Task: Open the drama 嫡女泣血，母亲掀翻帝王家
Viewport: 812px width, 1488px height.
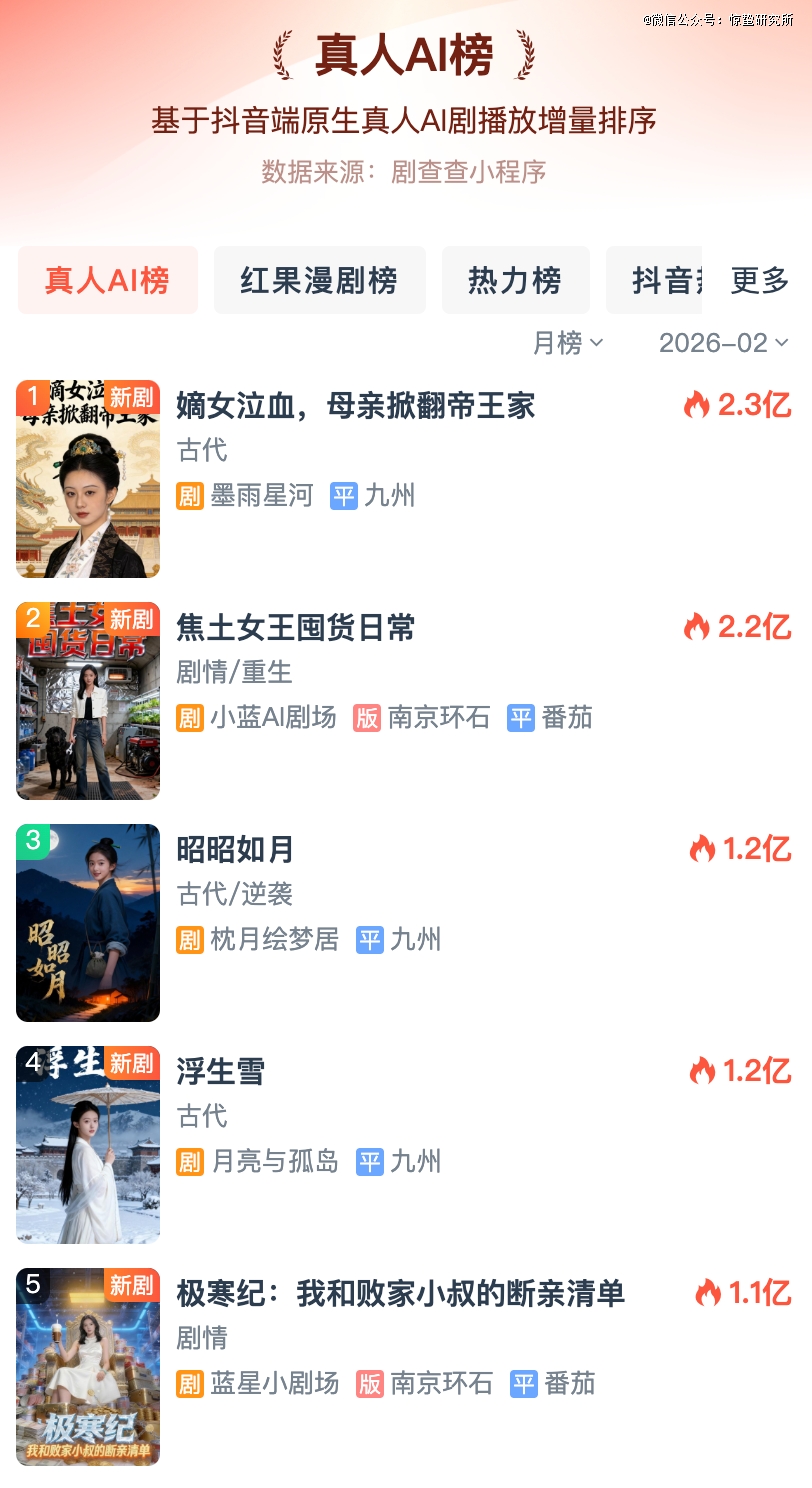Action: coord(356,405)
